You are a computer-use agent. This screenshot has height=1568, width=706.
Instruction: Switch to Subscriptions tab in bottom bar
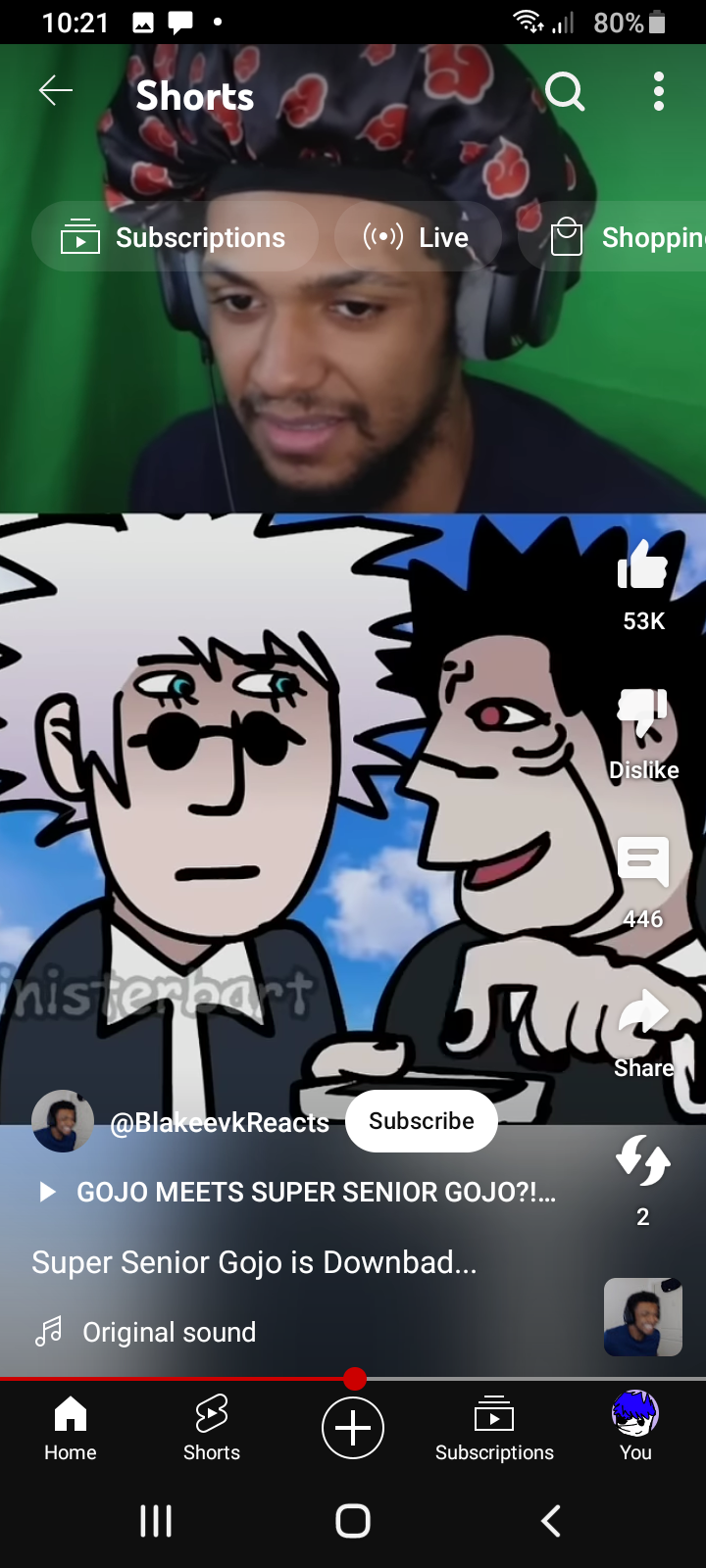coord(494,1427)
